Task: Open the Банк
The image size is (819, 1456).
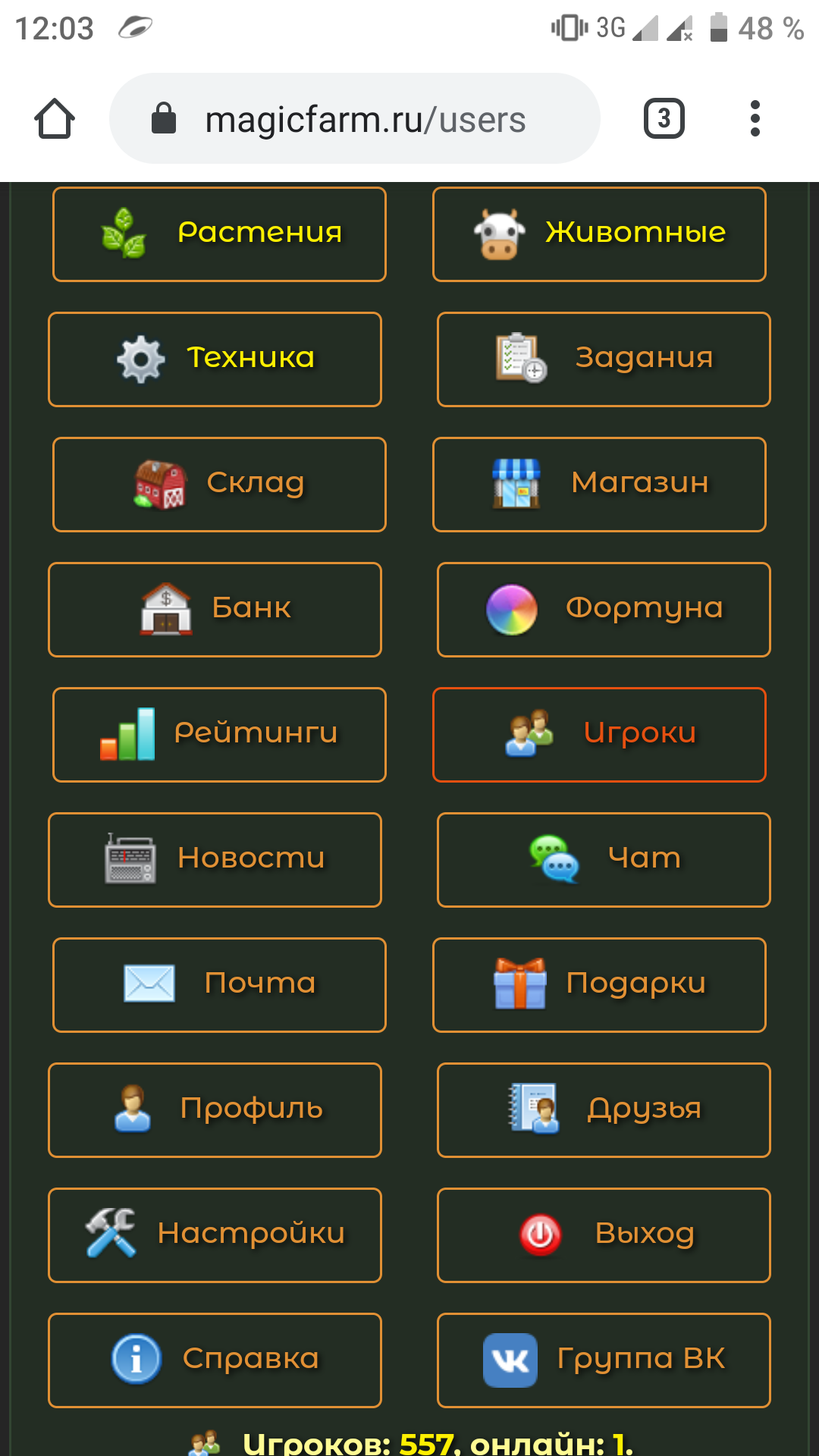Action: click(215, 610)
